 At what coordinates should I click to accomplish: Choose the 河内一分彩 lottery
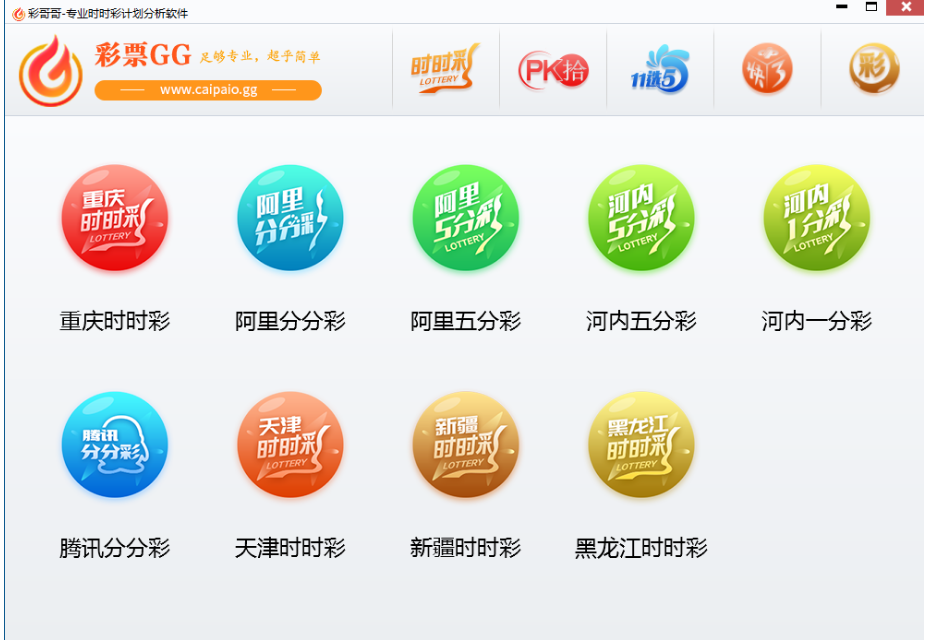coord(817,218)
